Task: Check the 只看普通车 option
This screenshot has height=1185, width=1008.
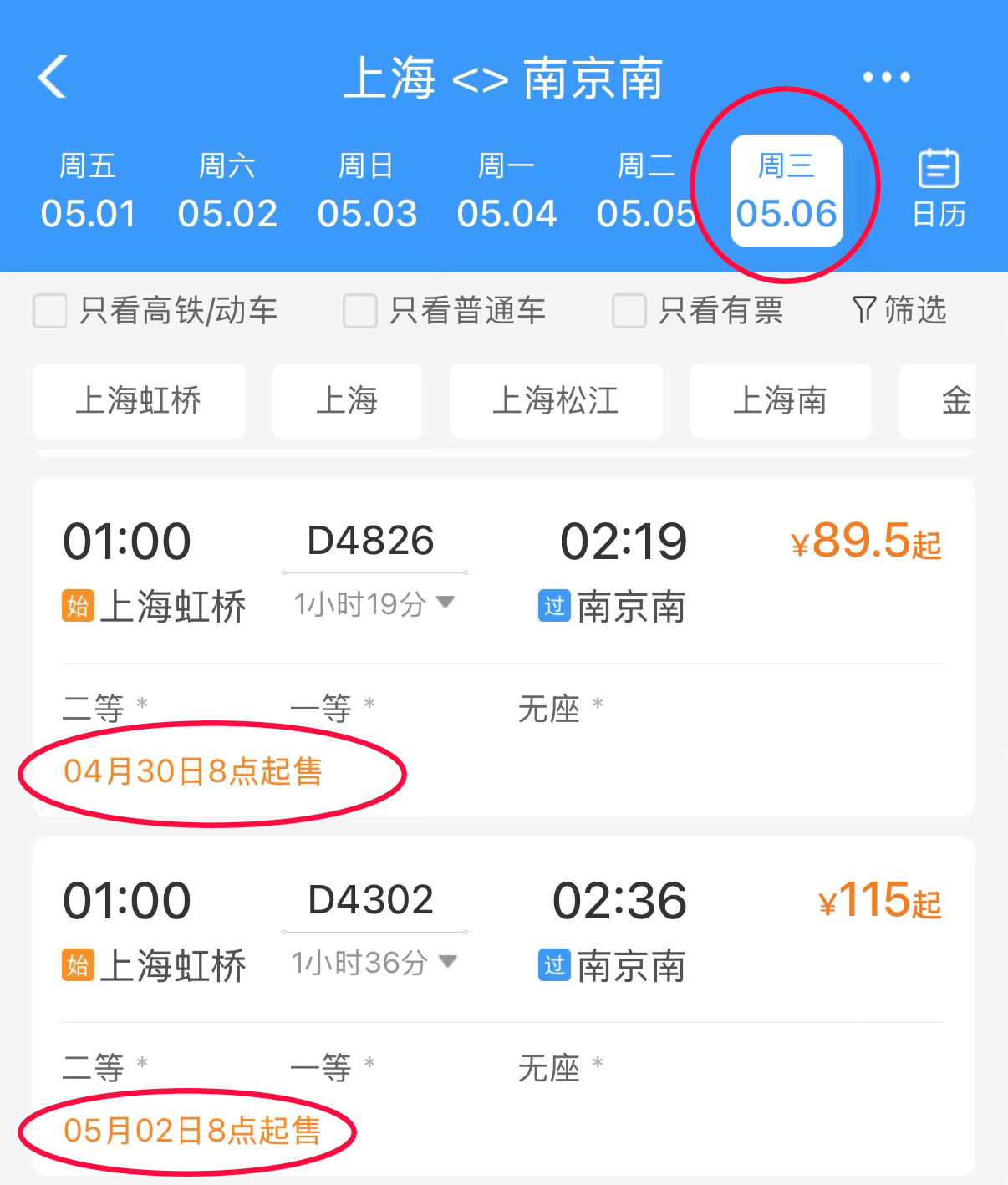Action: [359, 310]
